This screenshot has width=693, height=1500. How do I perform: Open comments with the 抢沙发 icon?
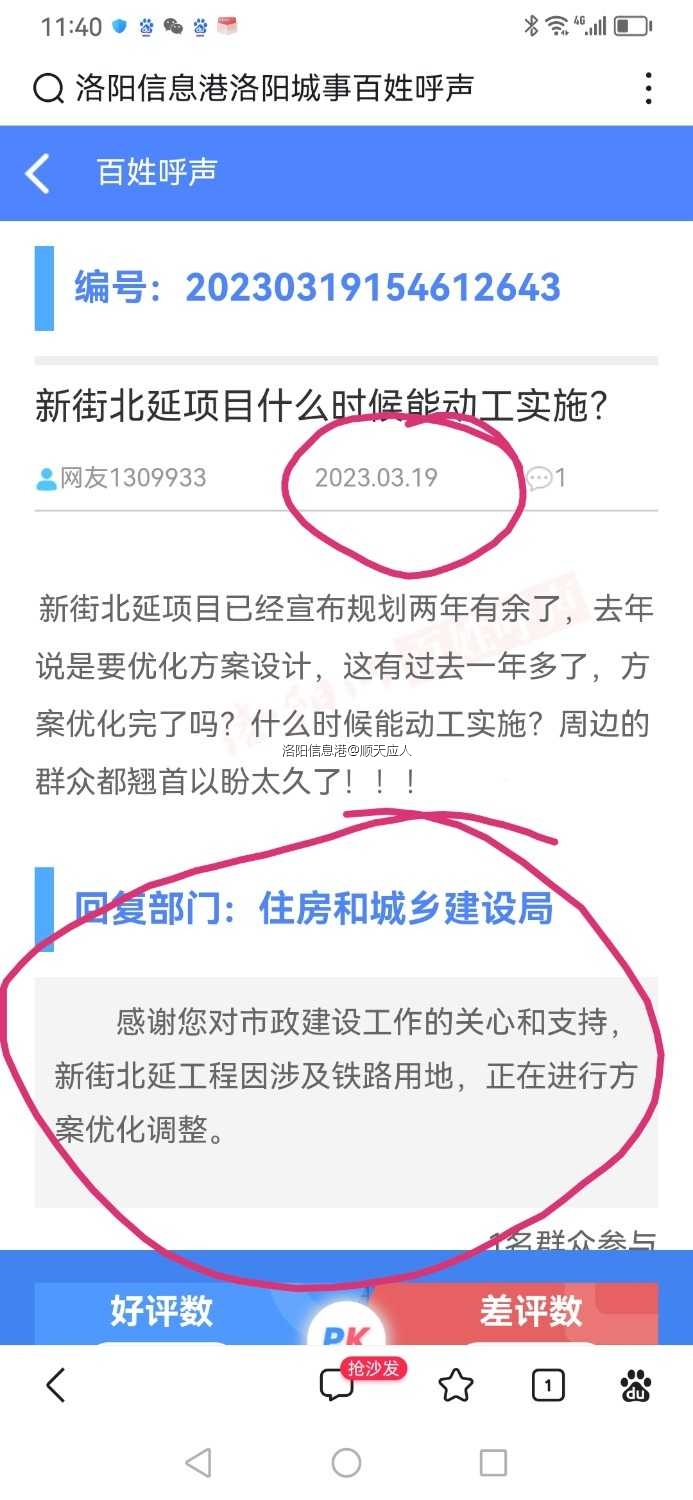pyautogui.click(x=338, y=1385)
